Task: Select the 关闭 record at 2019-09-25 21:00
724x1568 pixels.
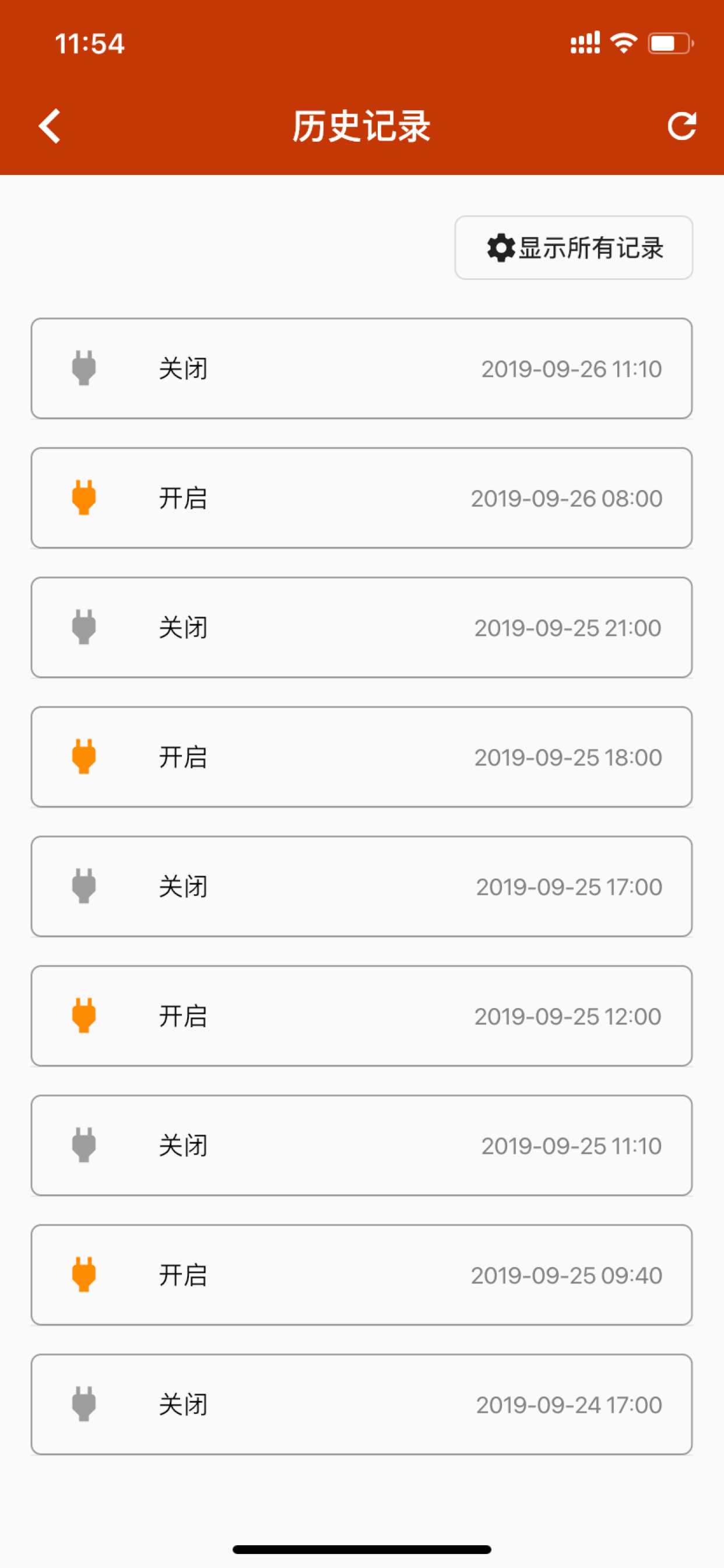Action: click(x=361, y=628)
